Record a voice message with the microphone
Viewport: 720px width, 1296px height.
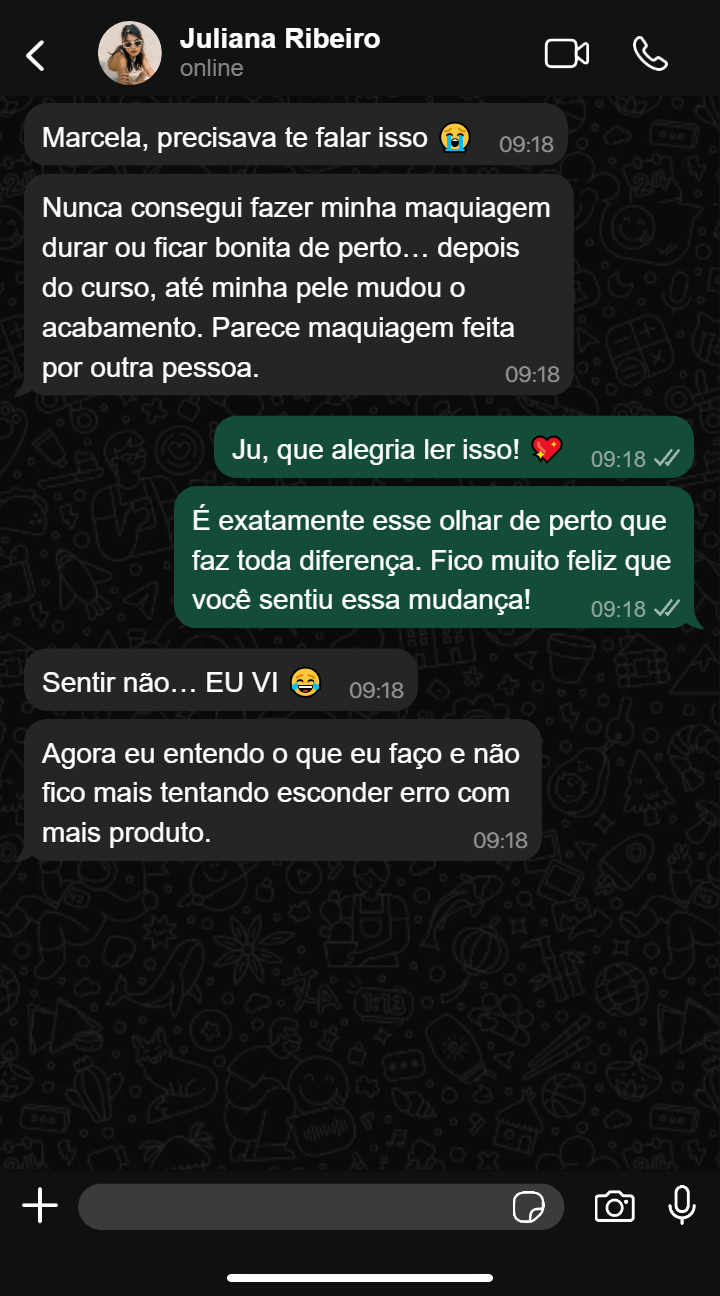click(682, 1206)
